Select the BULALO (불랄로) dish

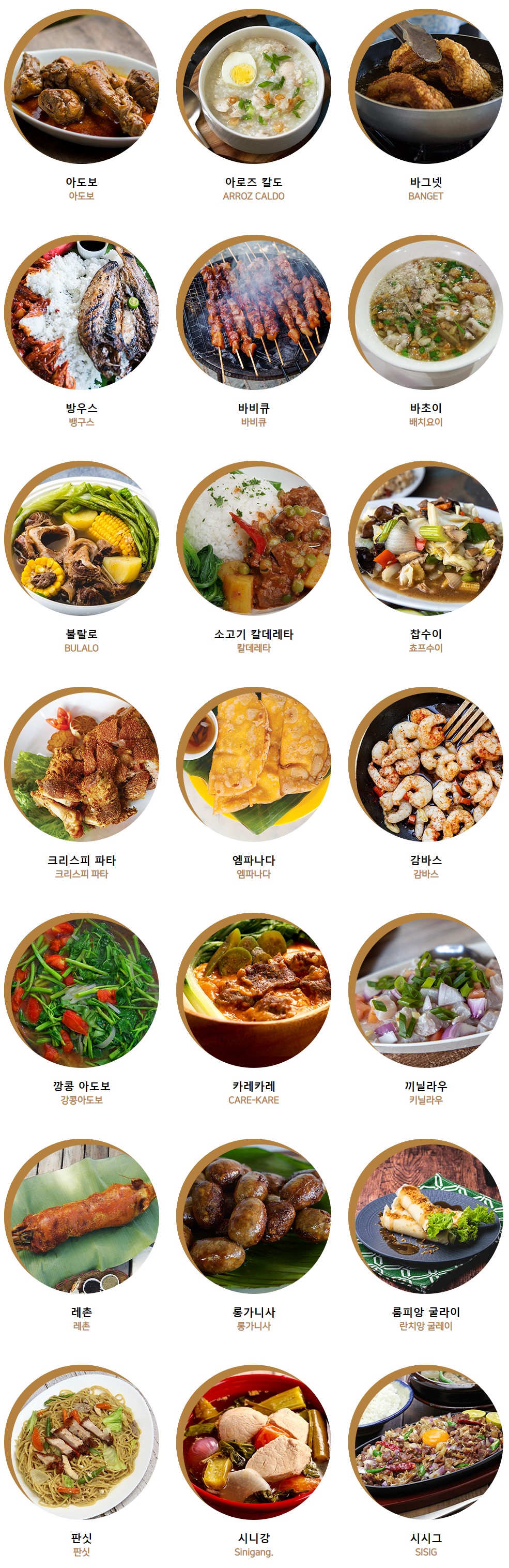[82, 538]
